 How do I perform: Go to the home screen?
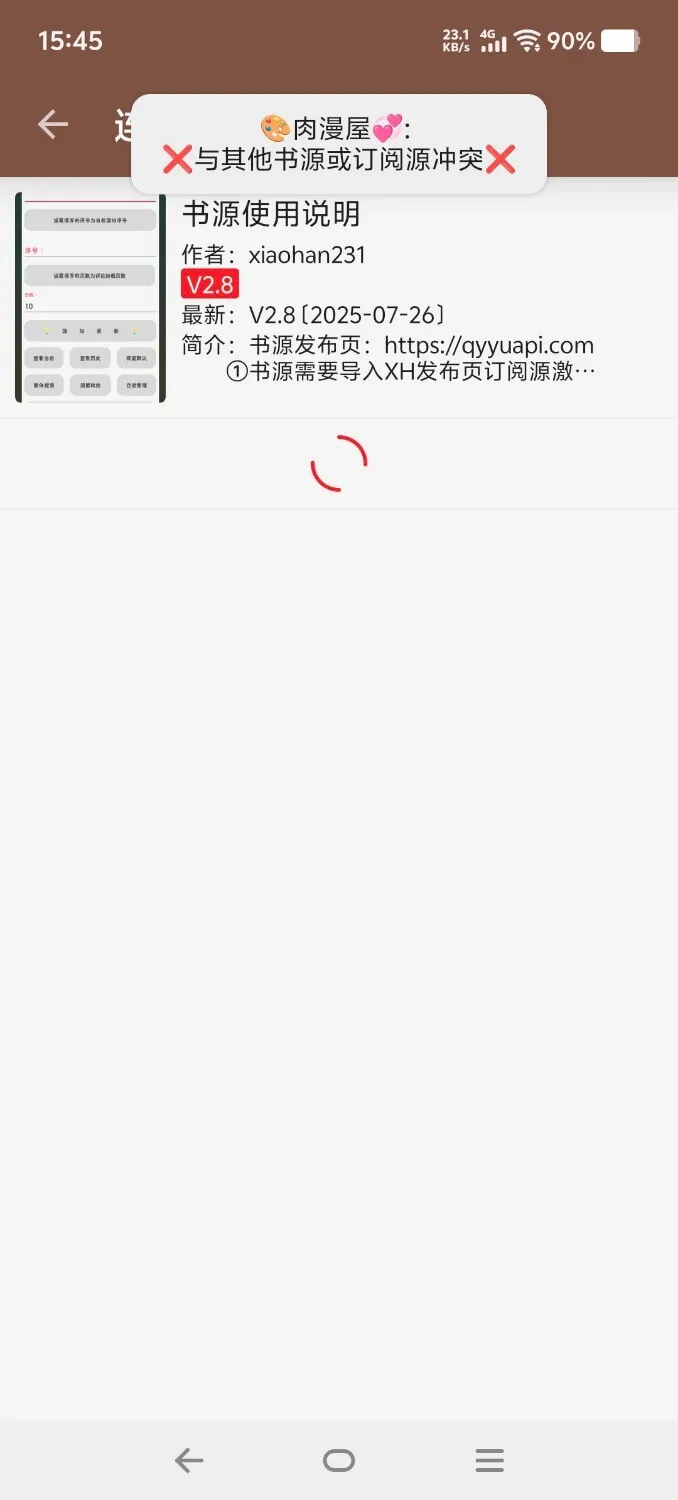click(339, 1461)
